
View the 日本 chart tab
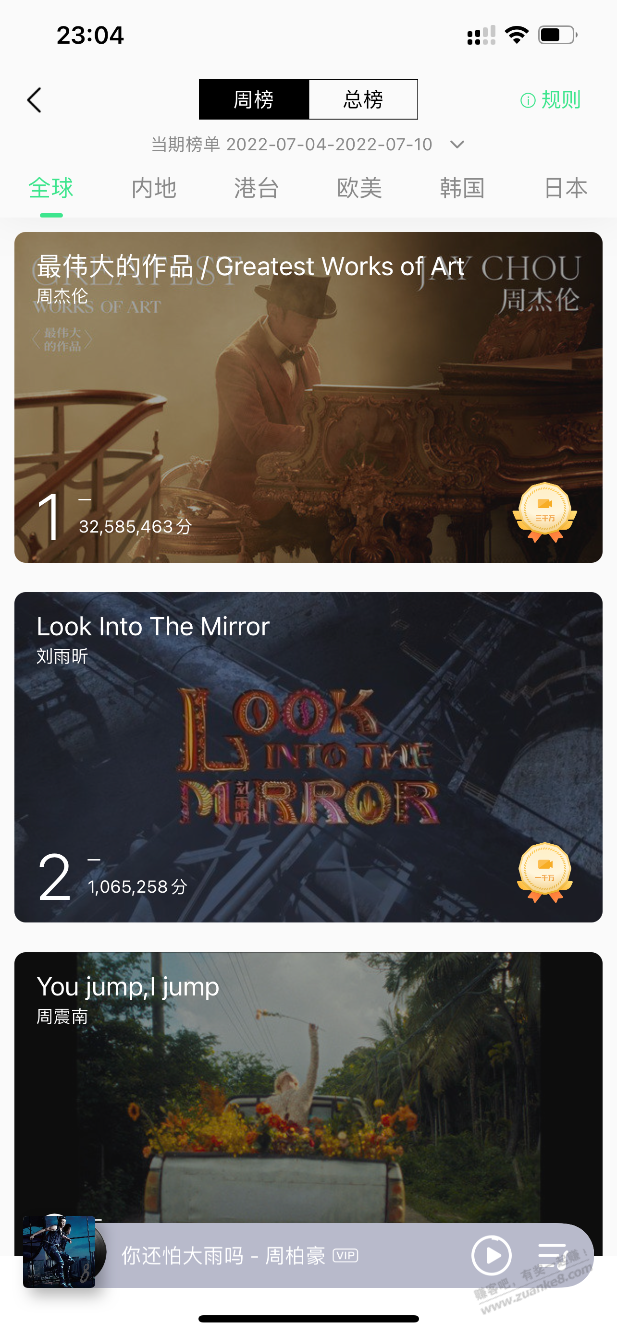565,188
